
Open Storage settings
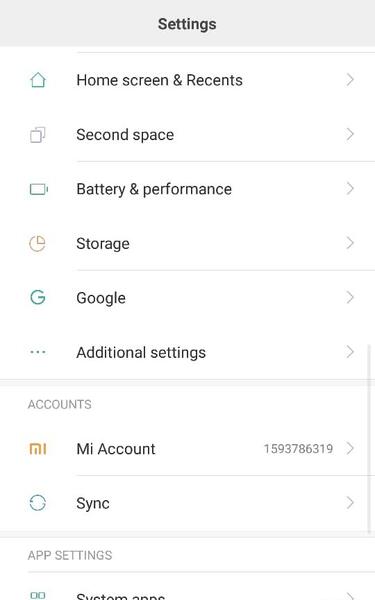click(x=188, y=243)
